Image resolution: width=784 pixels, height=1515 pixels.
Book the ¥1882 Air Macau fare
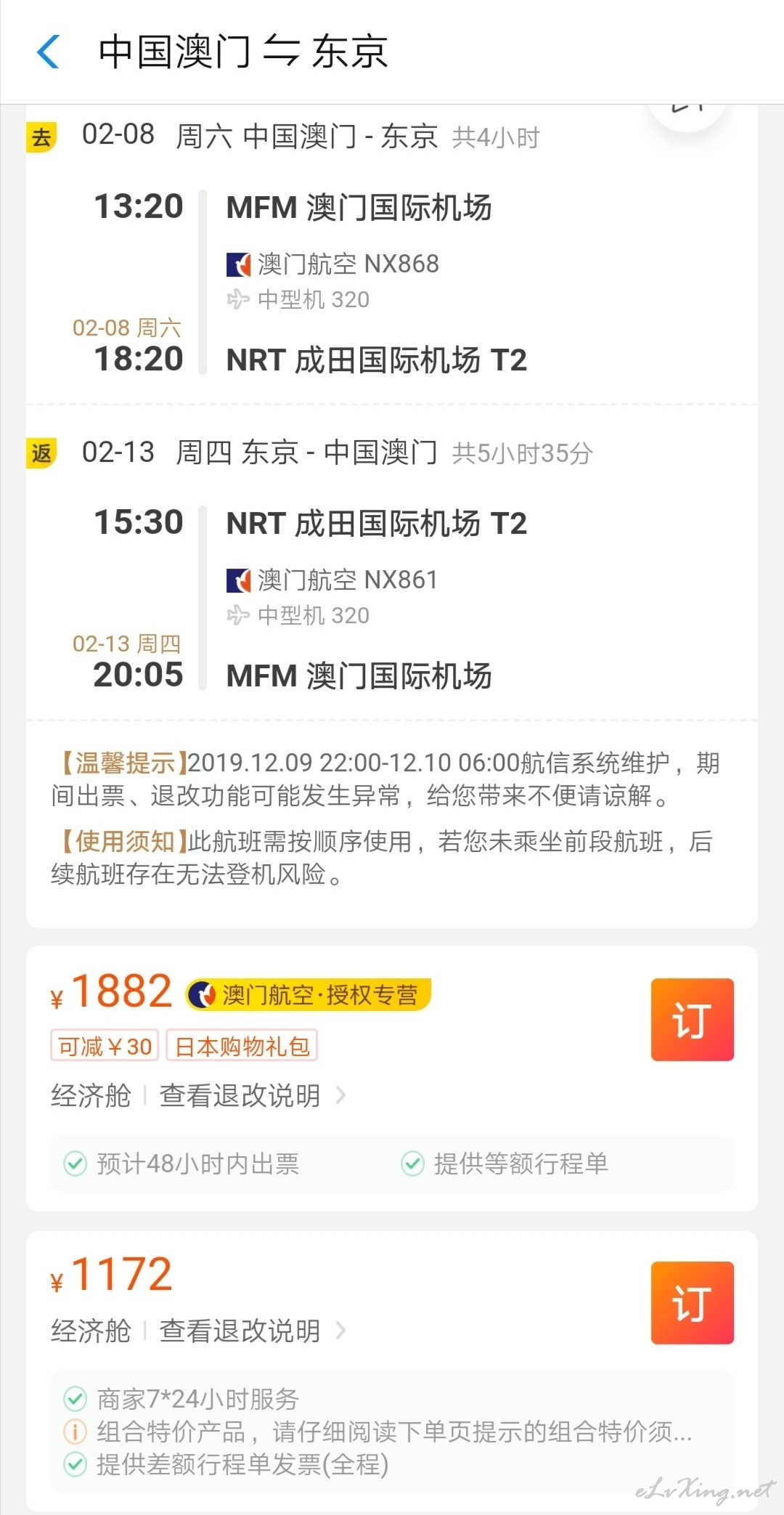tap(692, 1020)
